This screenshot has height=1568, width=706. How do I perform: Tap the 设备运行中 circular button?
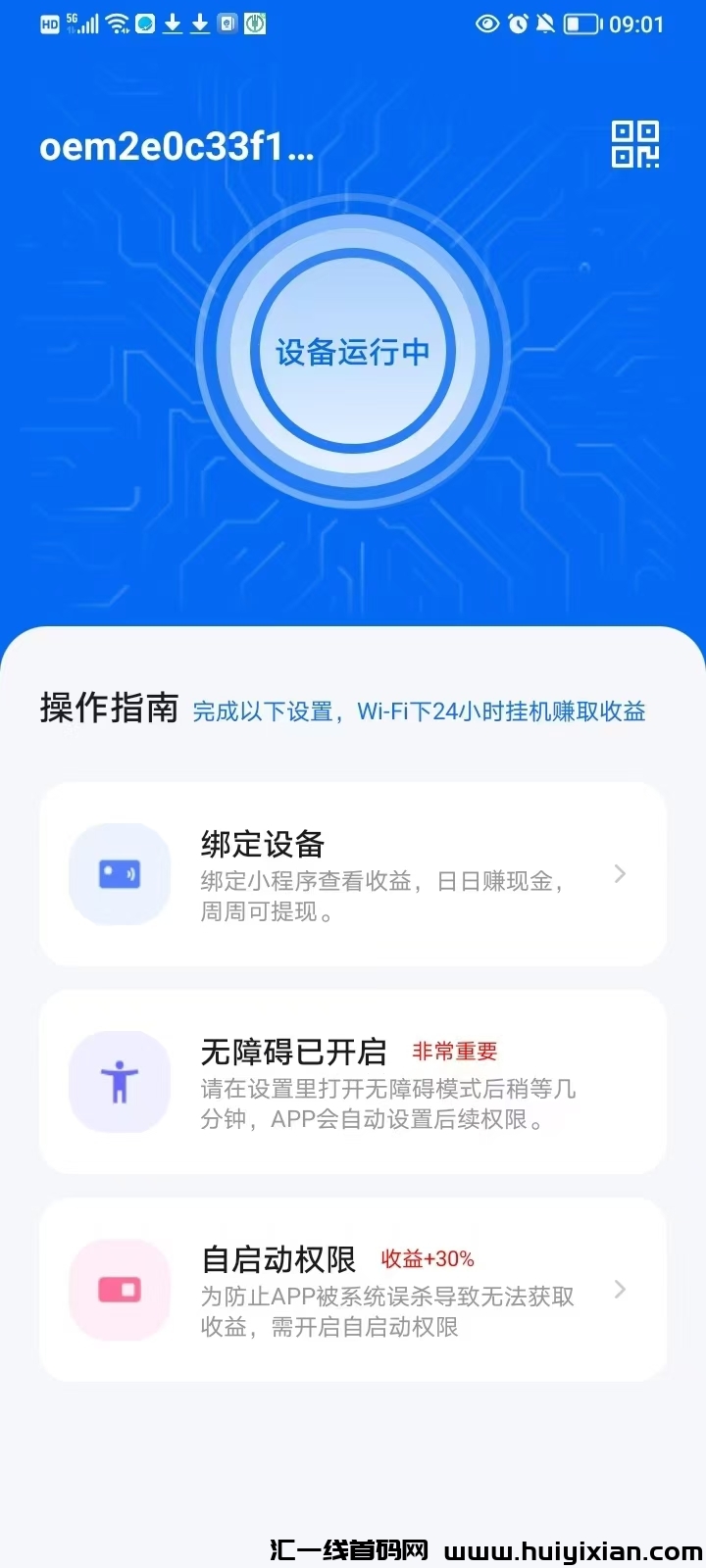click(x=353, y=353)
